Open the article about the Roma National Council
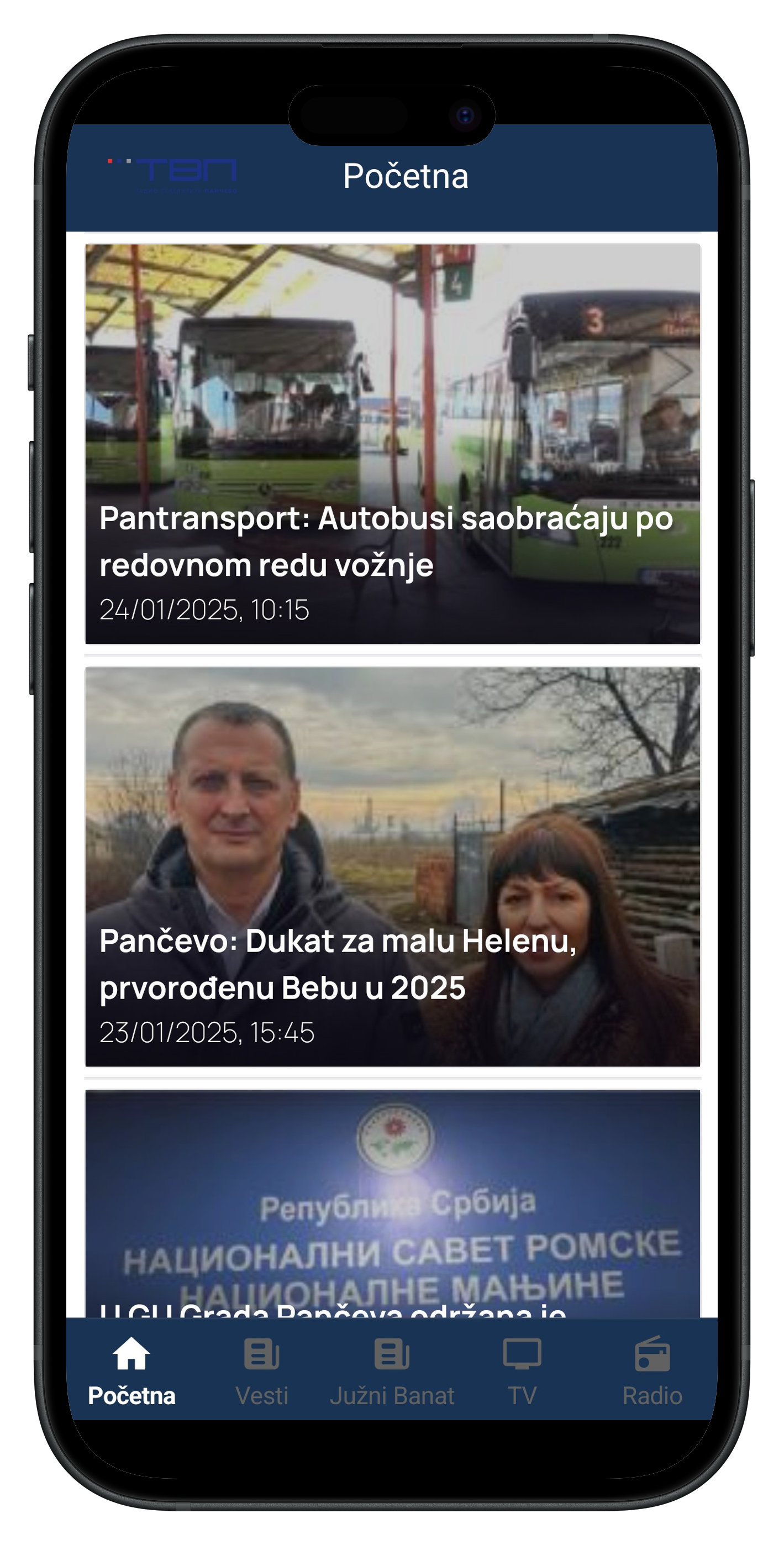This screenshot has width=784, height=1545. (392, 1206)
